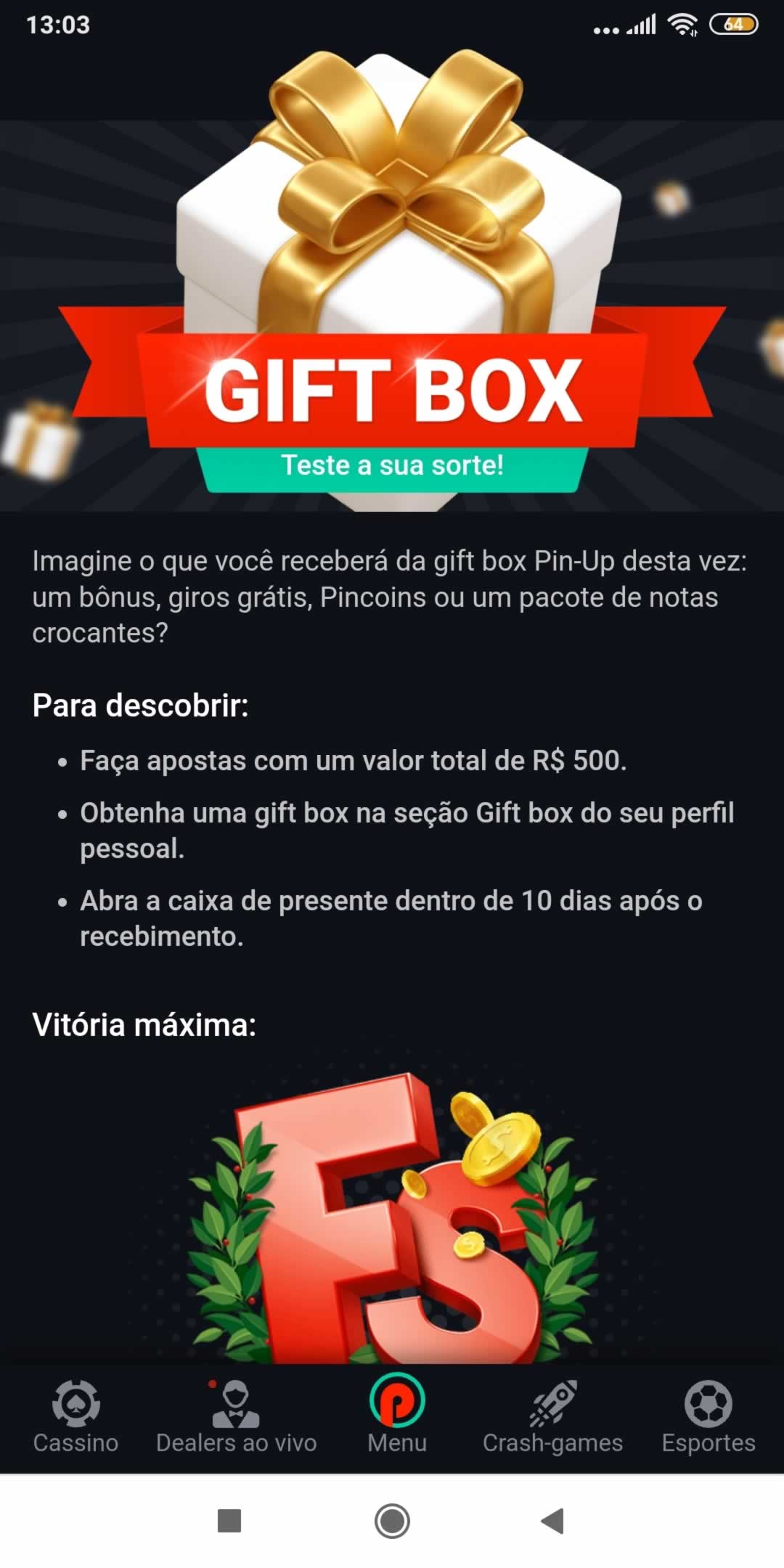Go to Crash-games section

point(552,1417)
